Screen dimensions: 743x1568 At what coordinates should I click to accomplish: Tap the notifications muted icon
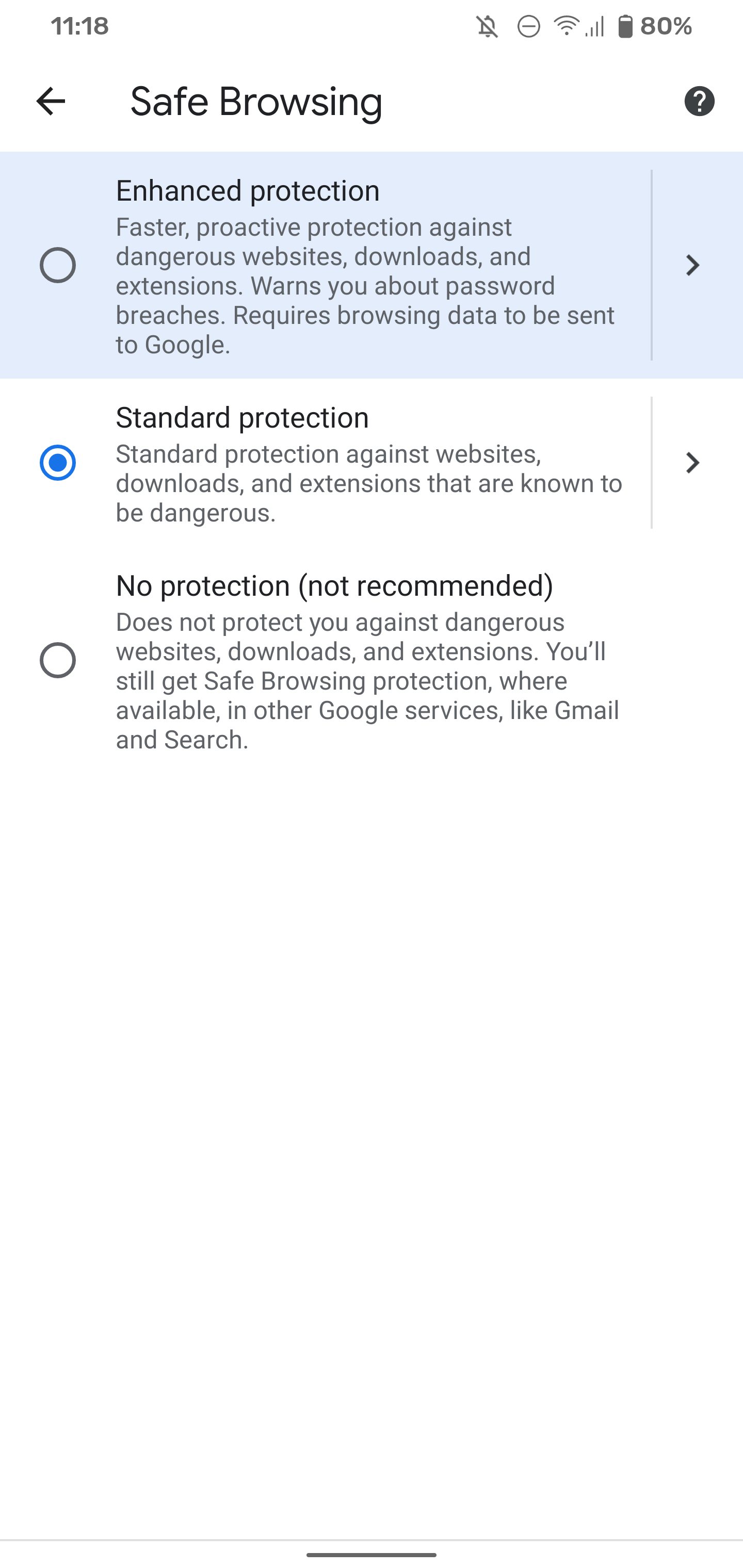(x=487, y=26)
